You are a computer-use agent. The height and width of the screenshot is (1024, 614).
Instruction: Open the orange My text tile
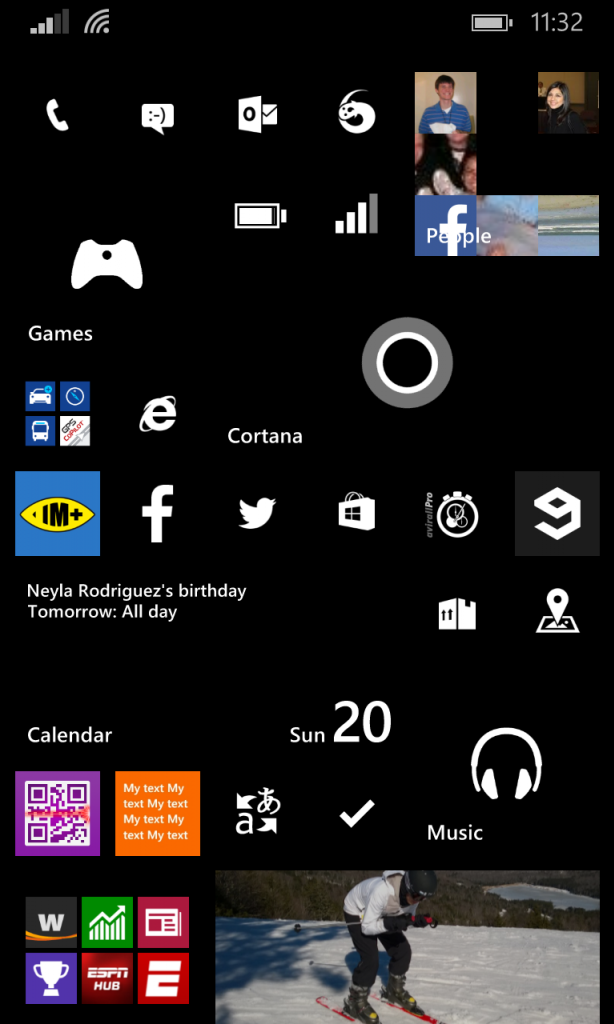pyautogui.click(x=157, y=813)
